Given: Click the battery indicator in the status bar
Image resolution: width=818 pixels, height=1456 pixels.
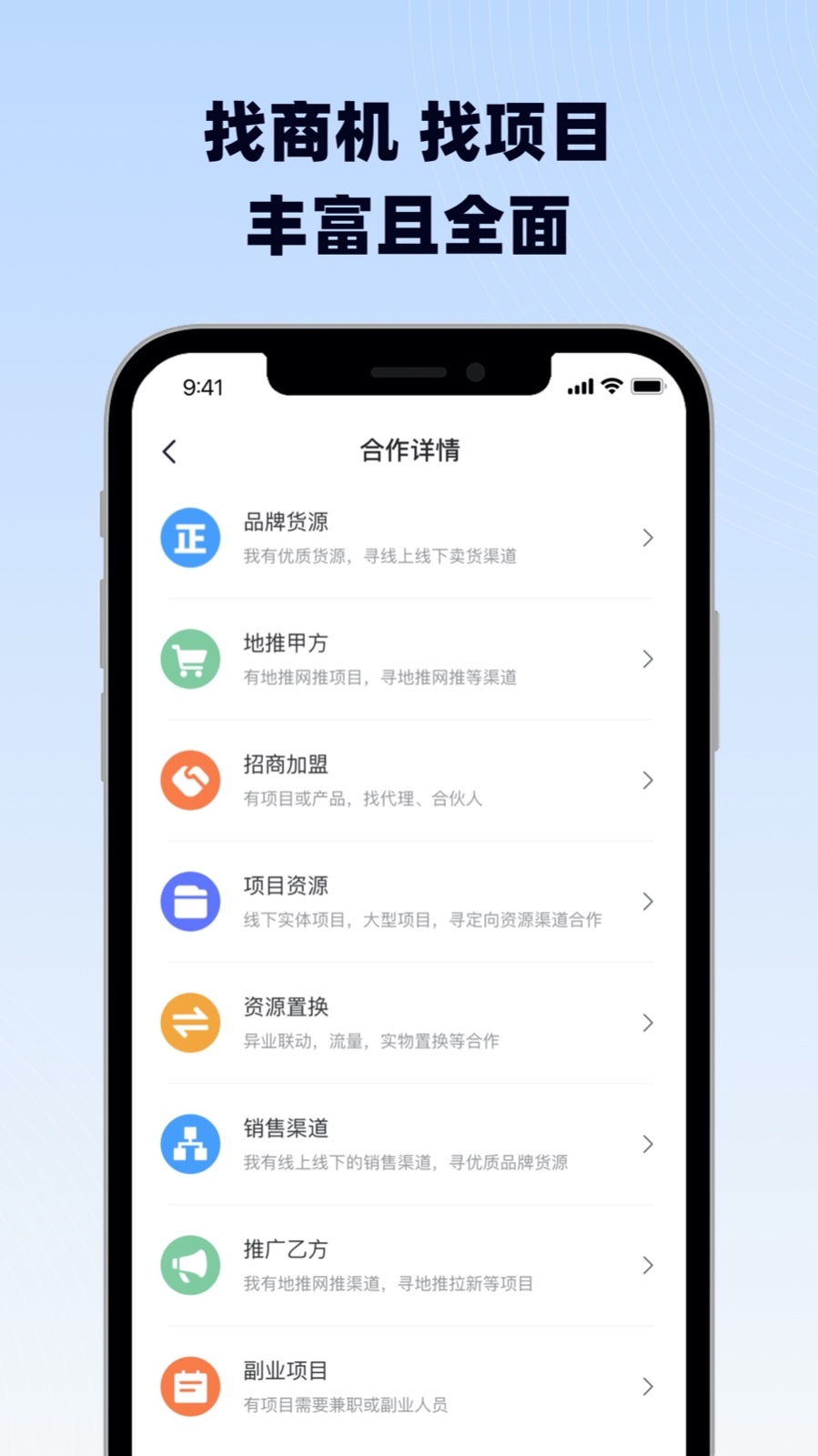Looking at the screenshot, I should coord(647,386).
